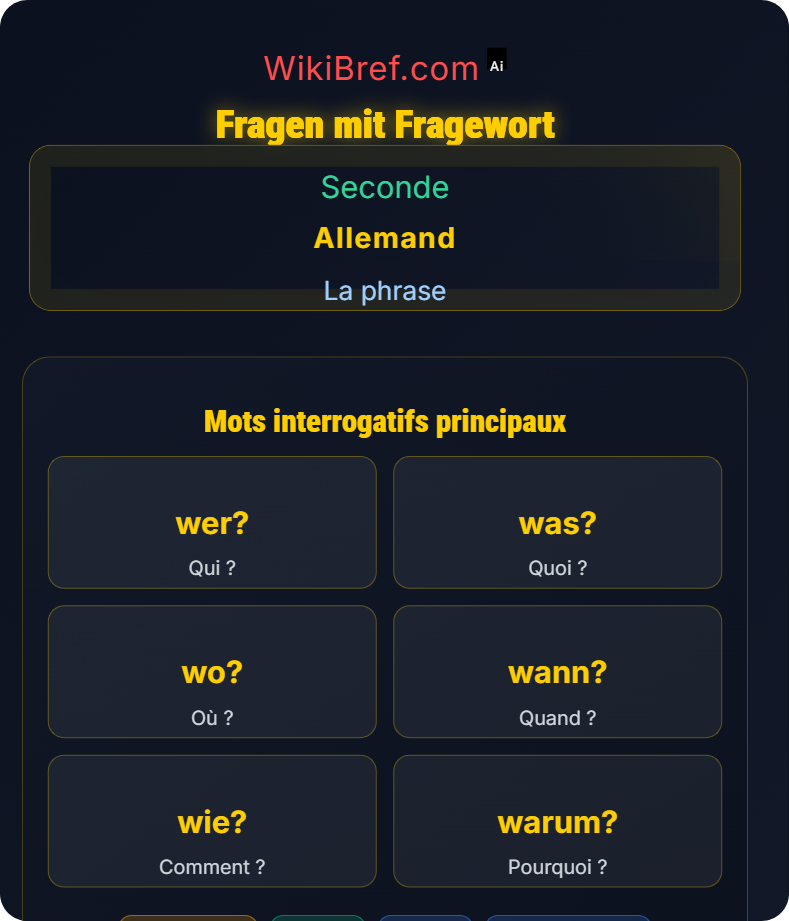789x921 pixels.
Task: Click the wo? question card
Action: pos(212,671)
